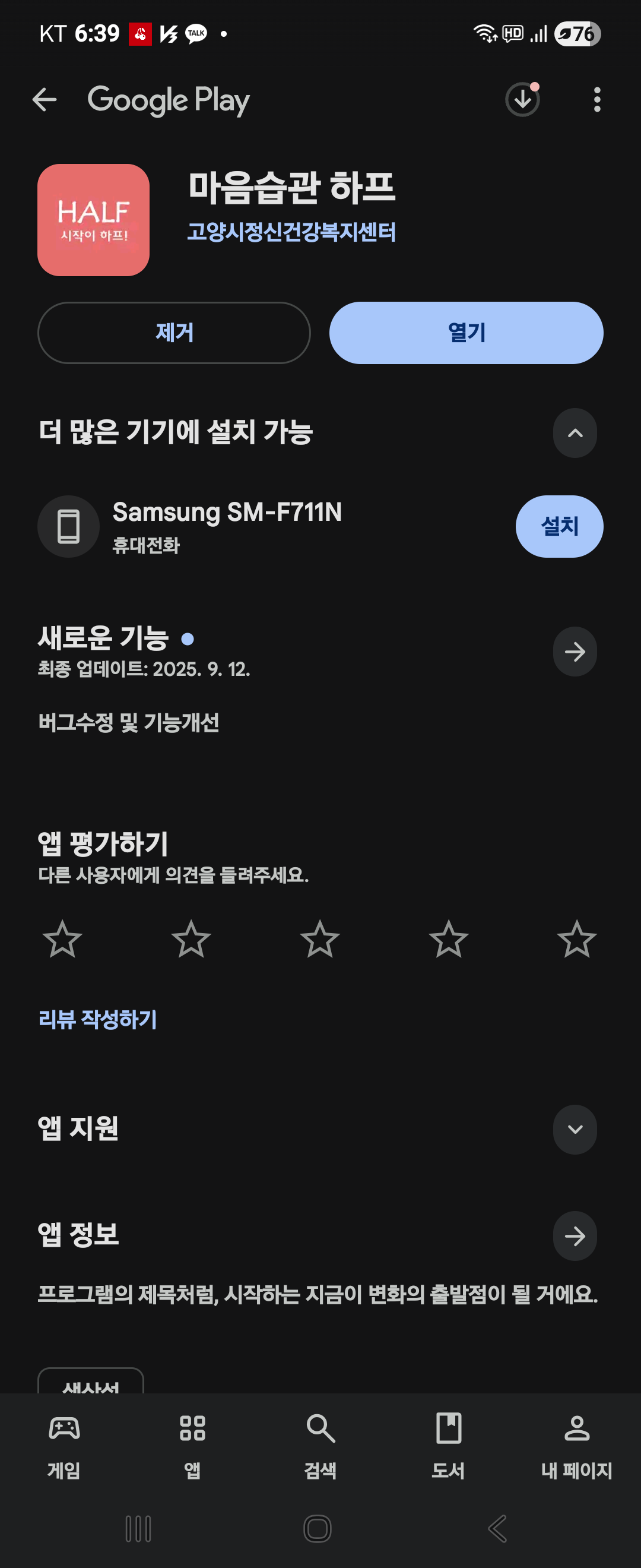The width and height of the screenshot is (641, 1568).
Task: Switch to the 도서 tab
Action: [x=449, y=1446]
